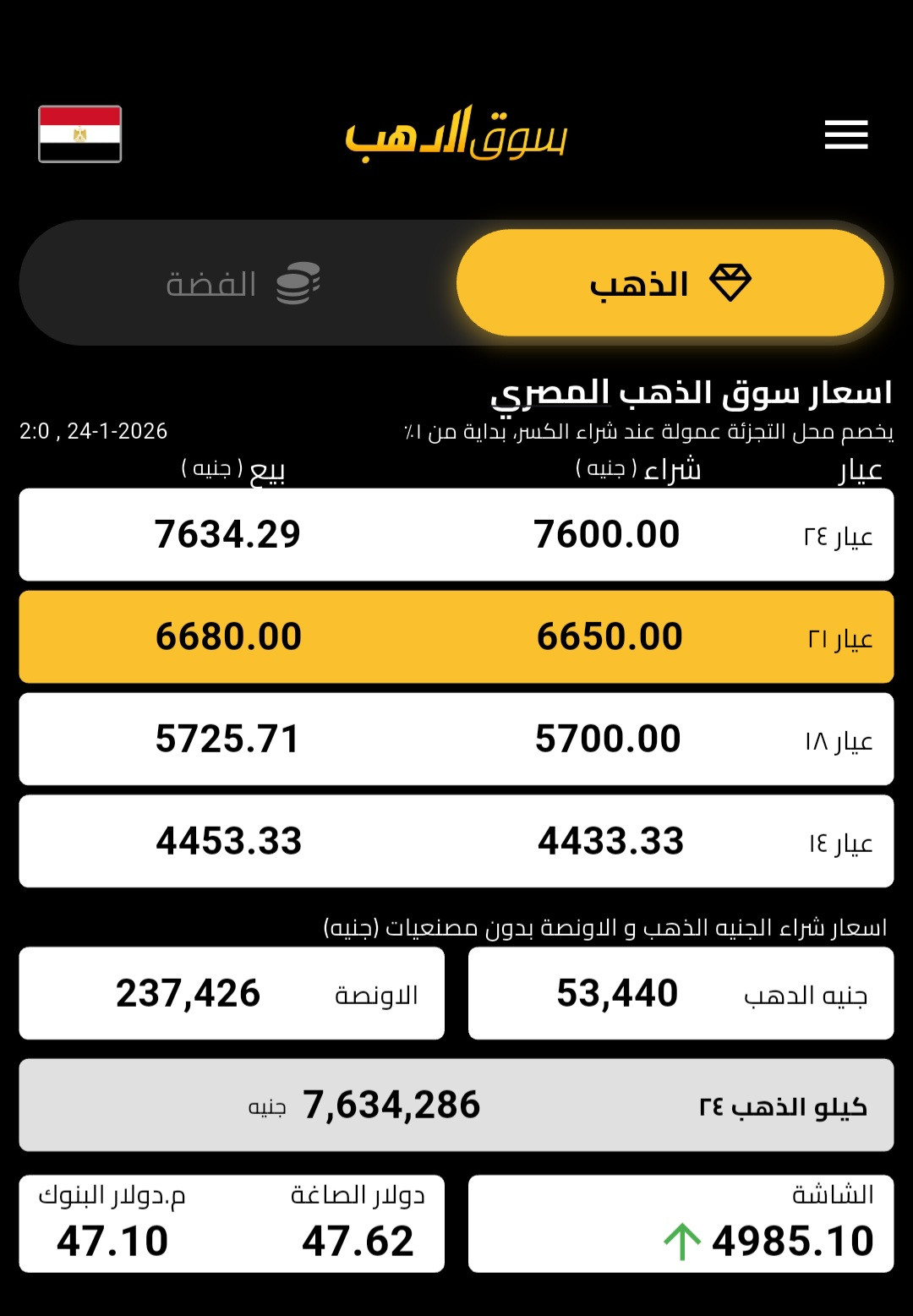
Task: Tap the Egypt flag country selector
Action: pos(80,134)
